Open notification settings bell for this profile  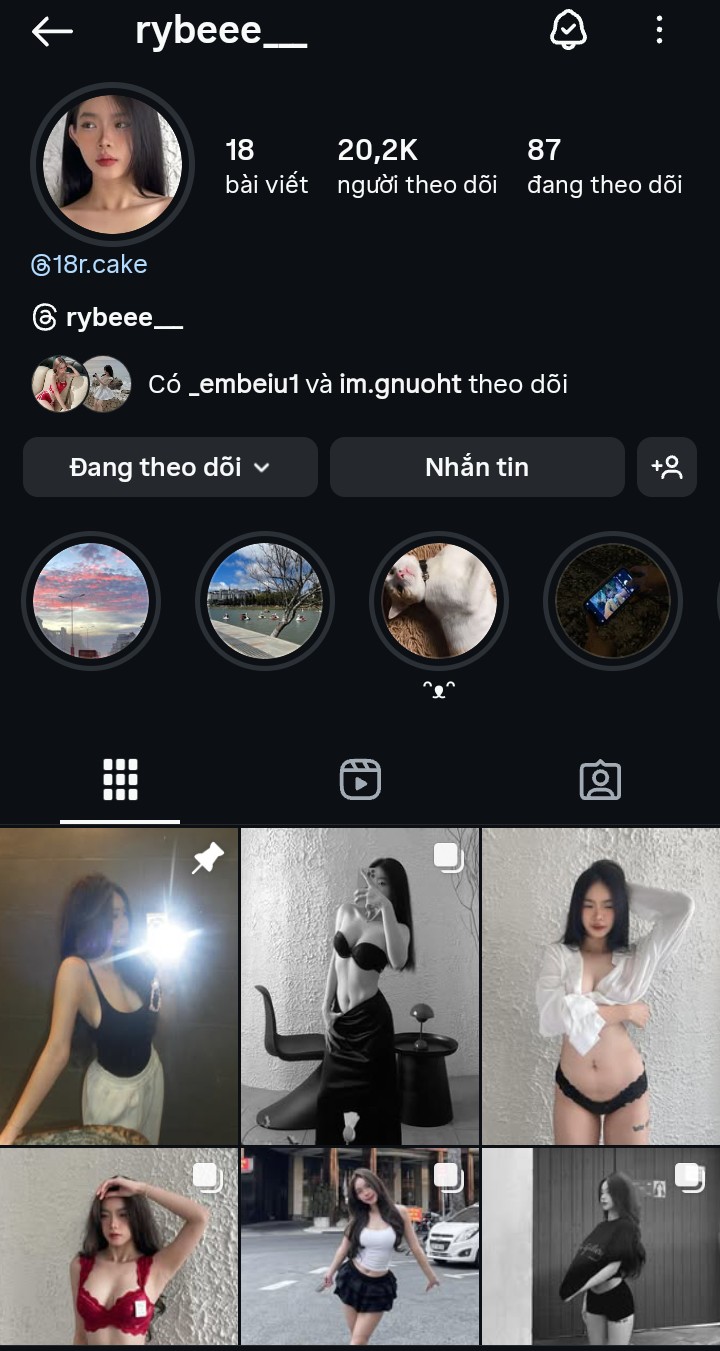[568, 31]
